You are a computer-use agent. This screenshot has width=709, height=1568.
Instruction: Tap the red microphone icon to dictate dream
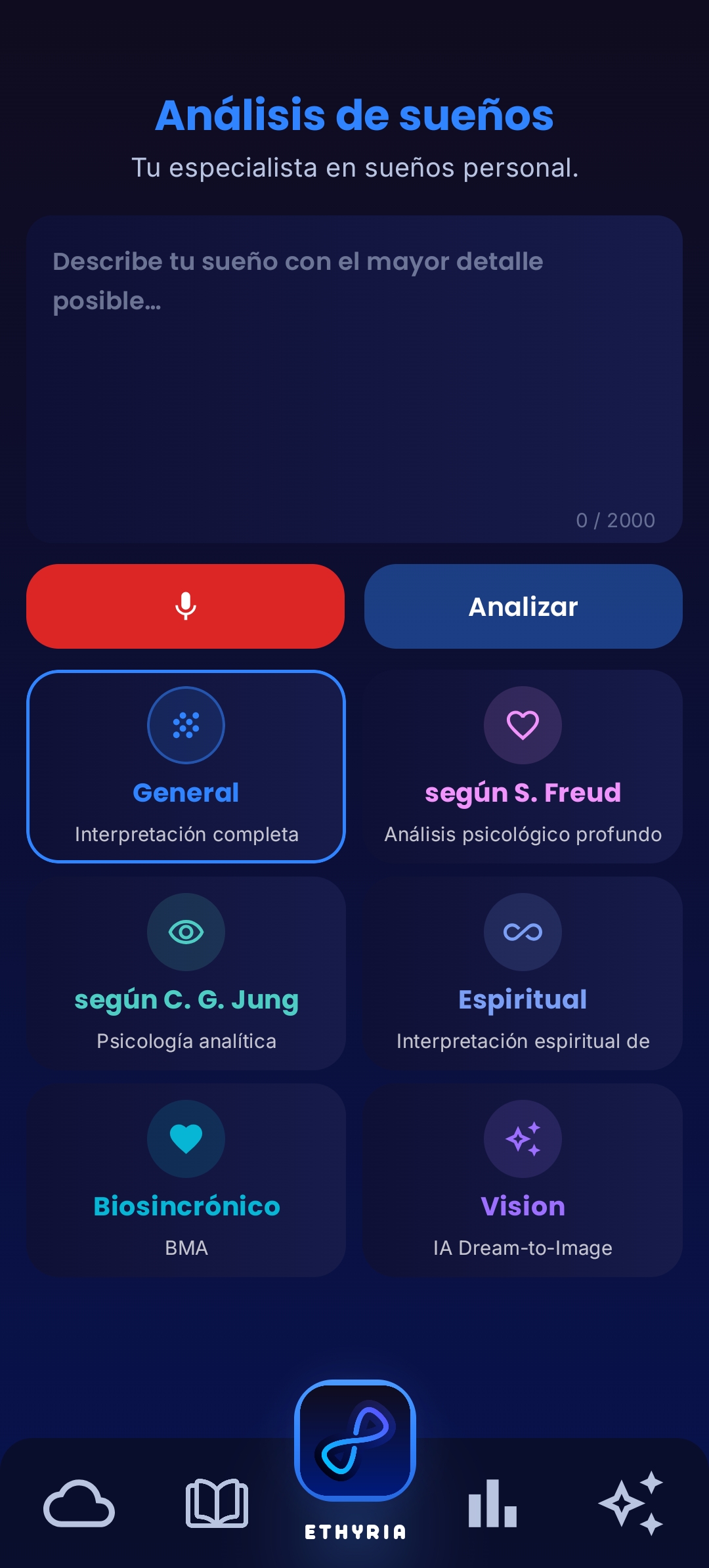186,606
